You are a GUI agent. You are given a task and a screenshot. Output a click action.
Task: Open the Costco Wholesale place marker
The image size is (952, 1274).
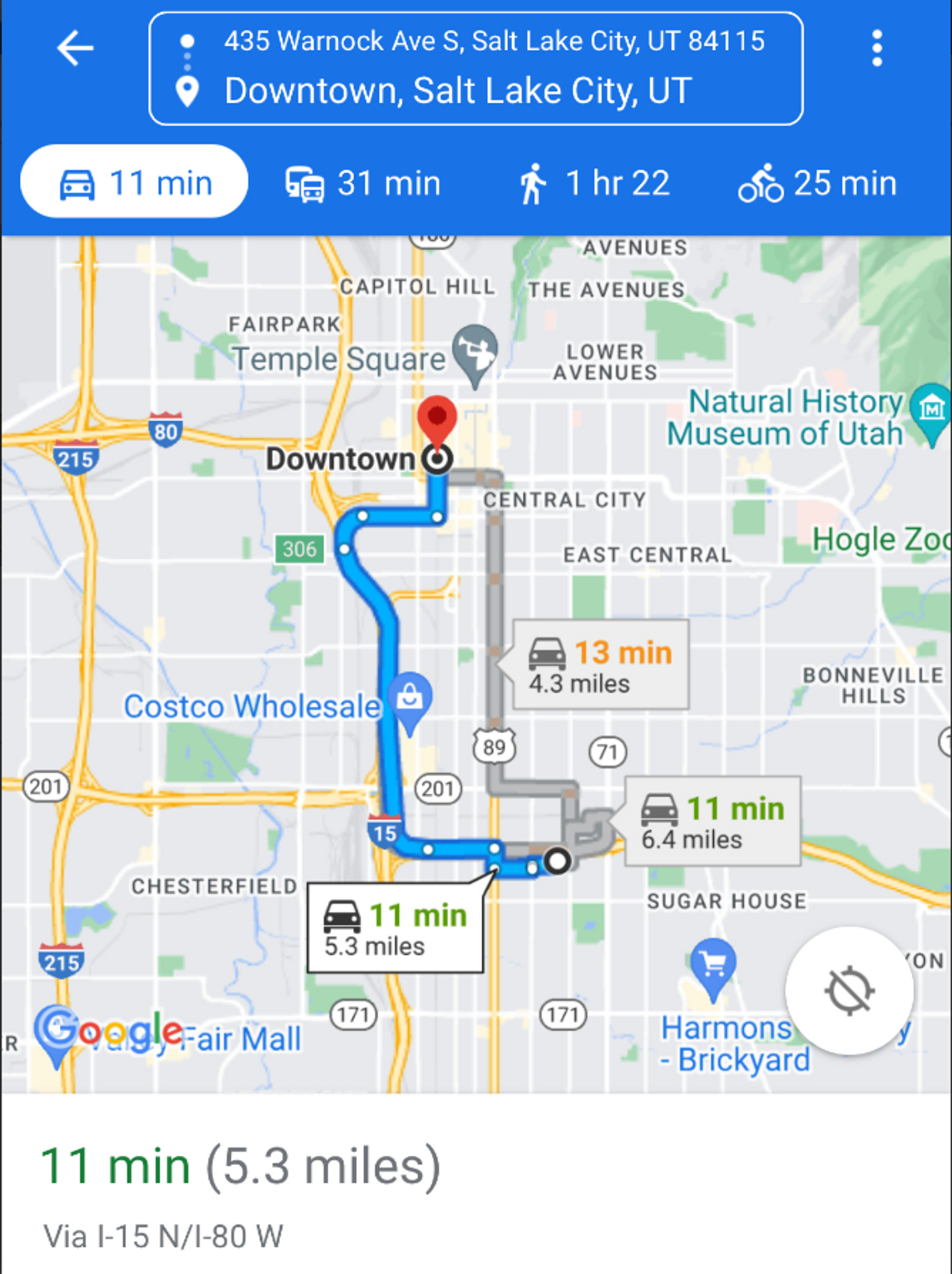[410, 698]
